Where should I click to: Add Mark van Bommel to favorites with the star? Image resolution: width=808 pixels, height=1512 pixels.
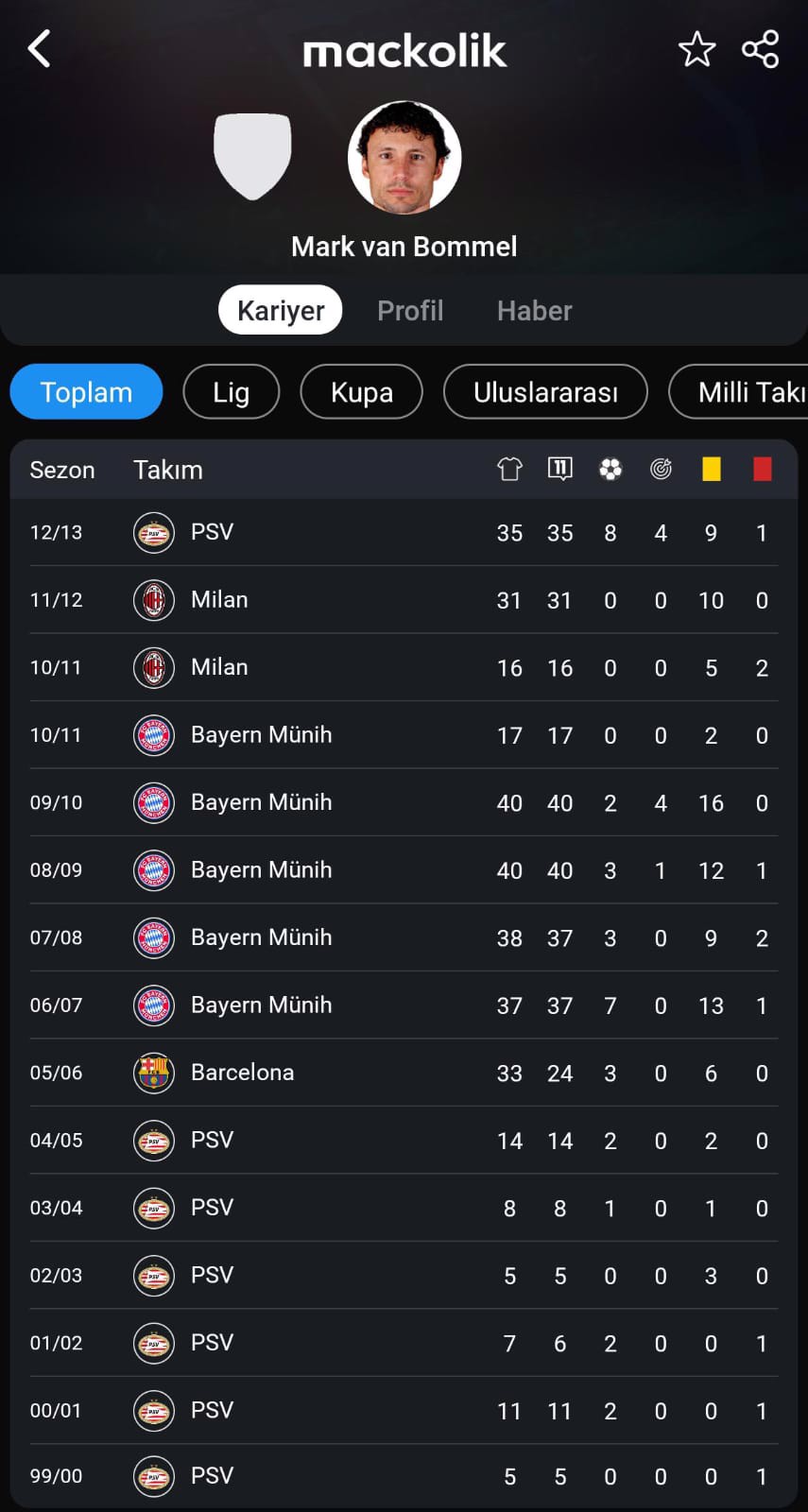coord(696,49)
